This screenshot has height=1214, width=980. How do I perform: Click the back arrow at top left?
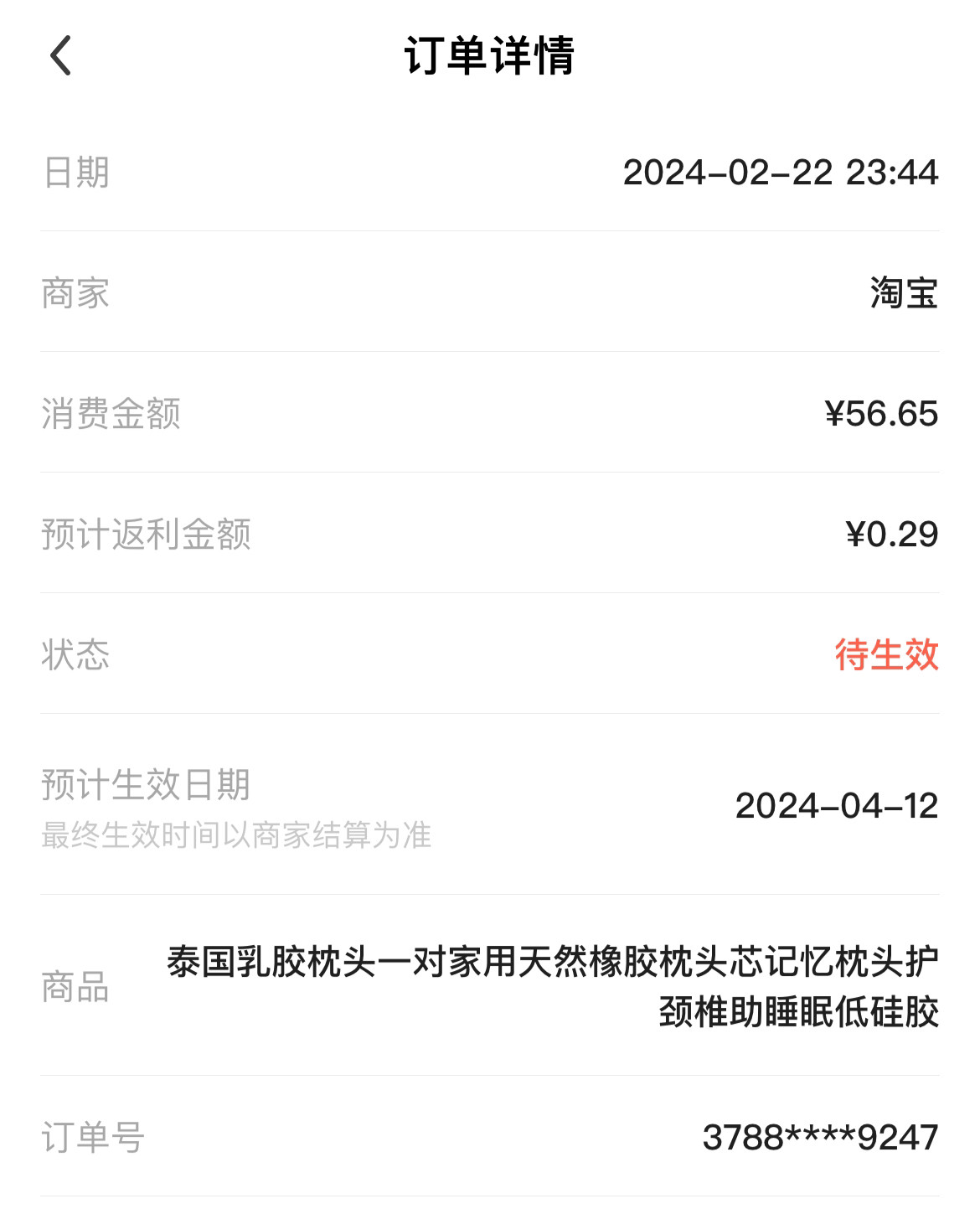(58, 56)
